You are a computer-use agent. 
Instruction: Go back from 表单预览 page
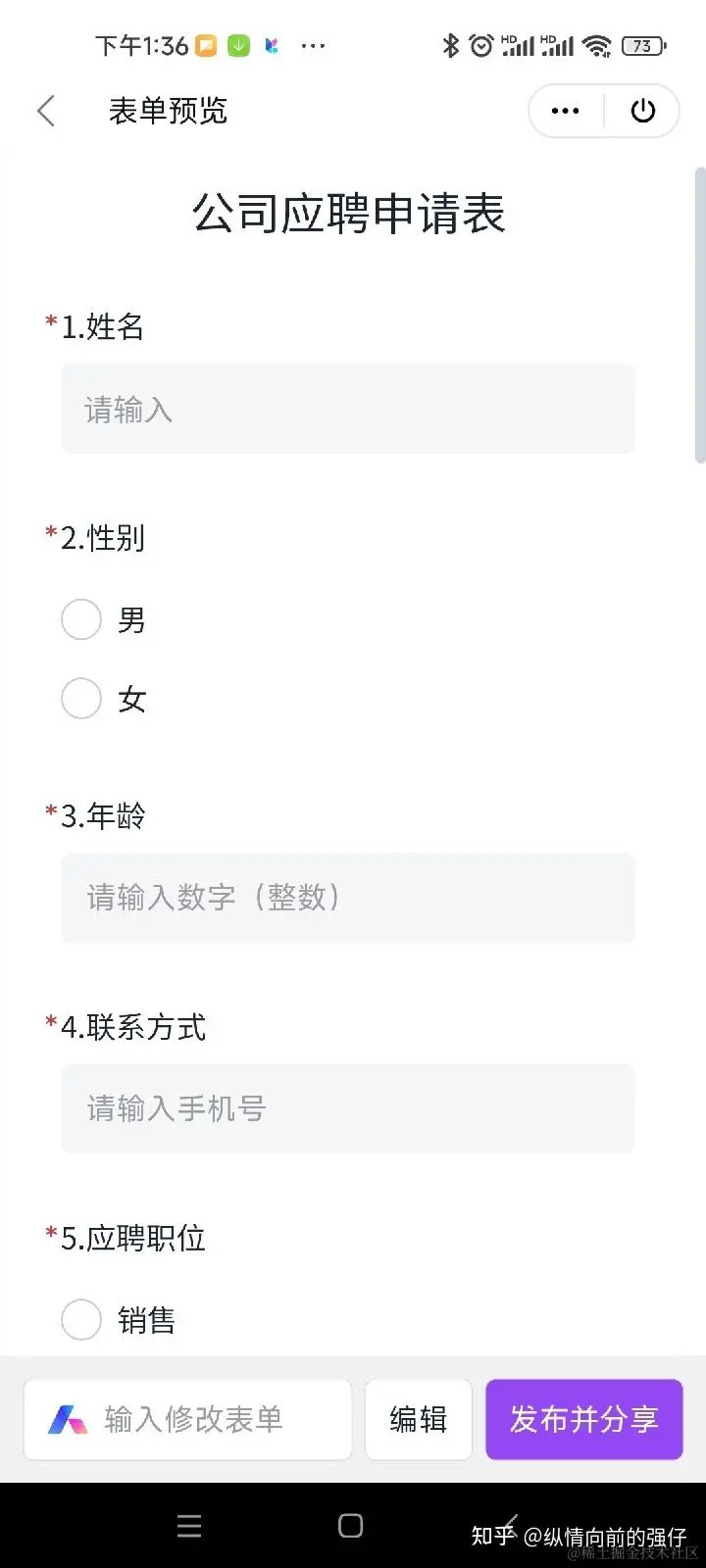pyautogui.click(x=45, y=111)
